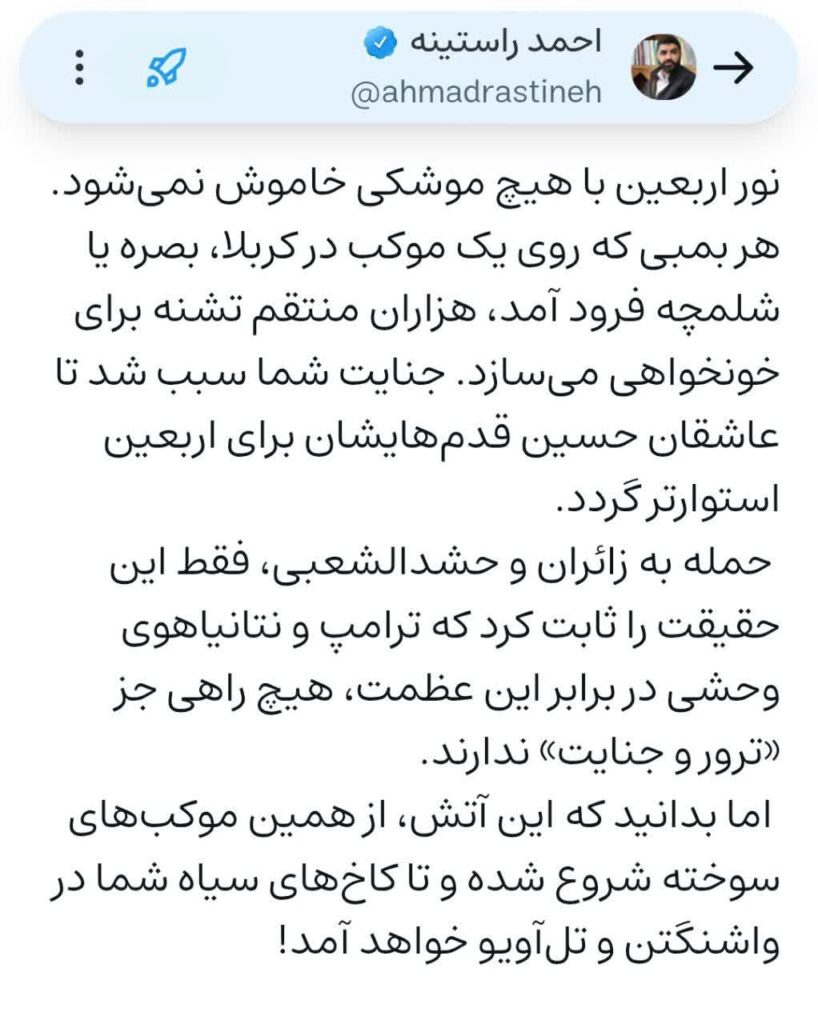The height and width of the screenshot is (1024, 818).
Task: Open Ahmad Rastineh's profile picture
Action: [x=663, y=67]
